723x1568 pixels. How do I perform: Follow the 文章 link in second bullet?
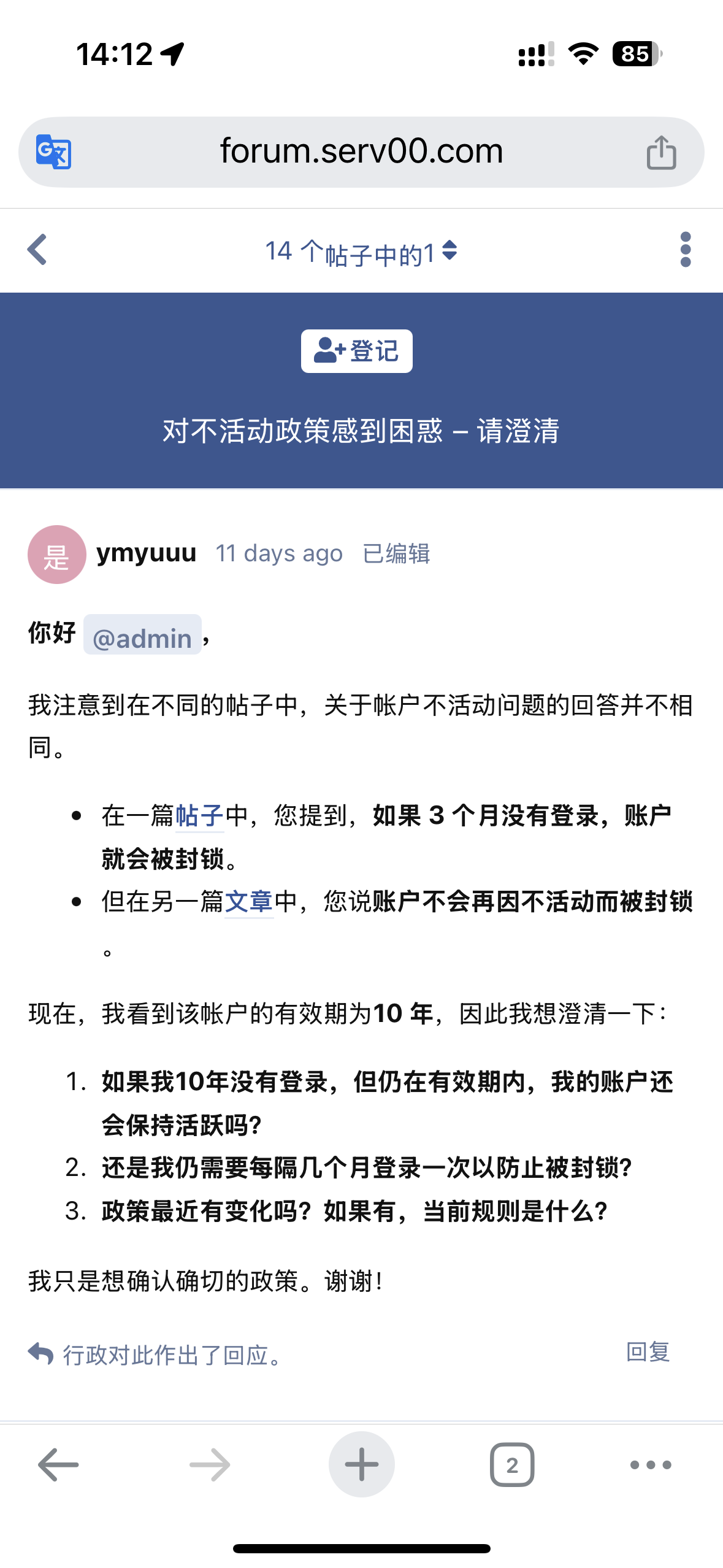point(248,902)
